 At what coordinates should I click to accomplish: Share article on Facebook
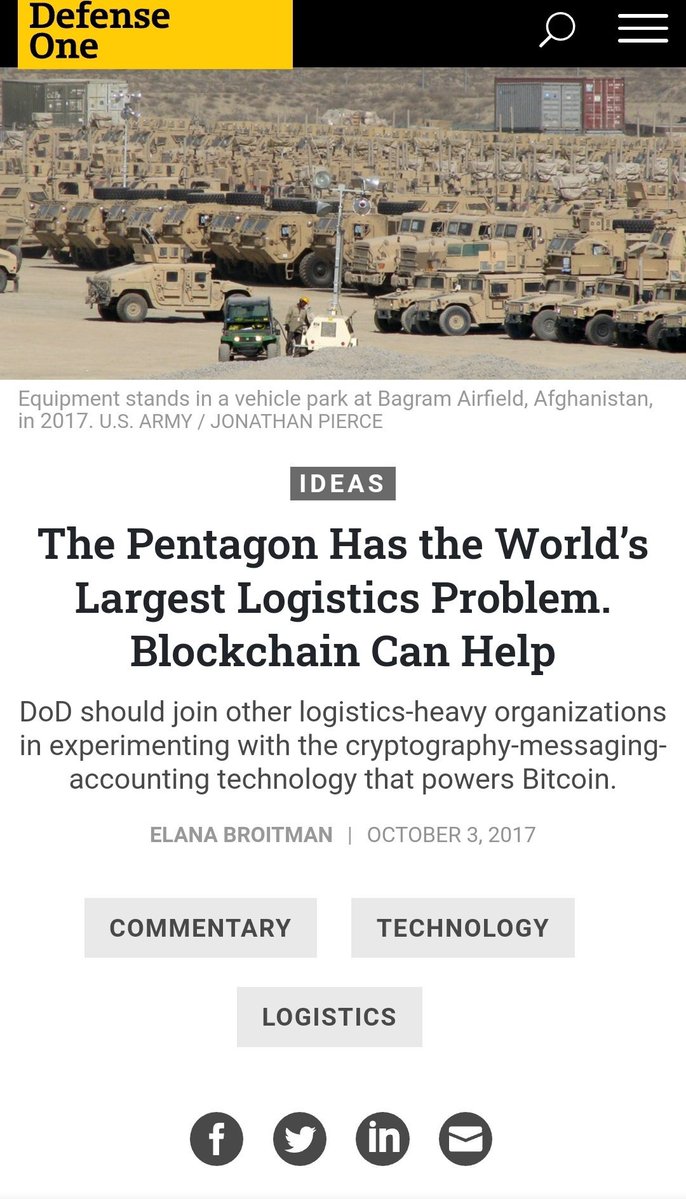pos(216,1138)
